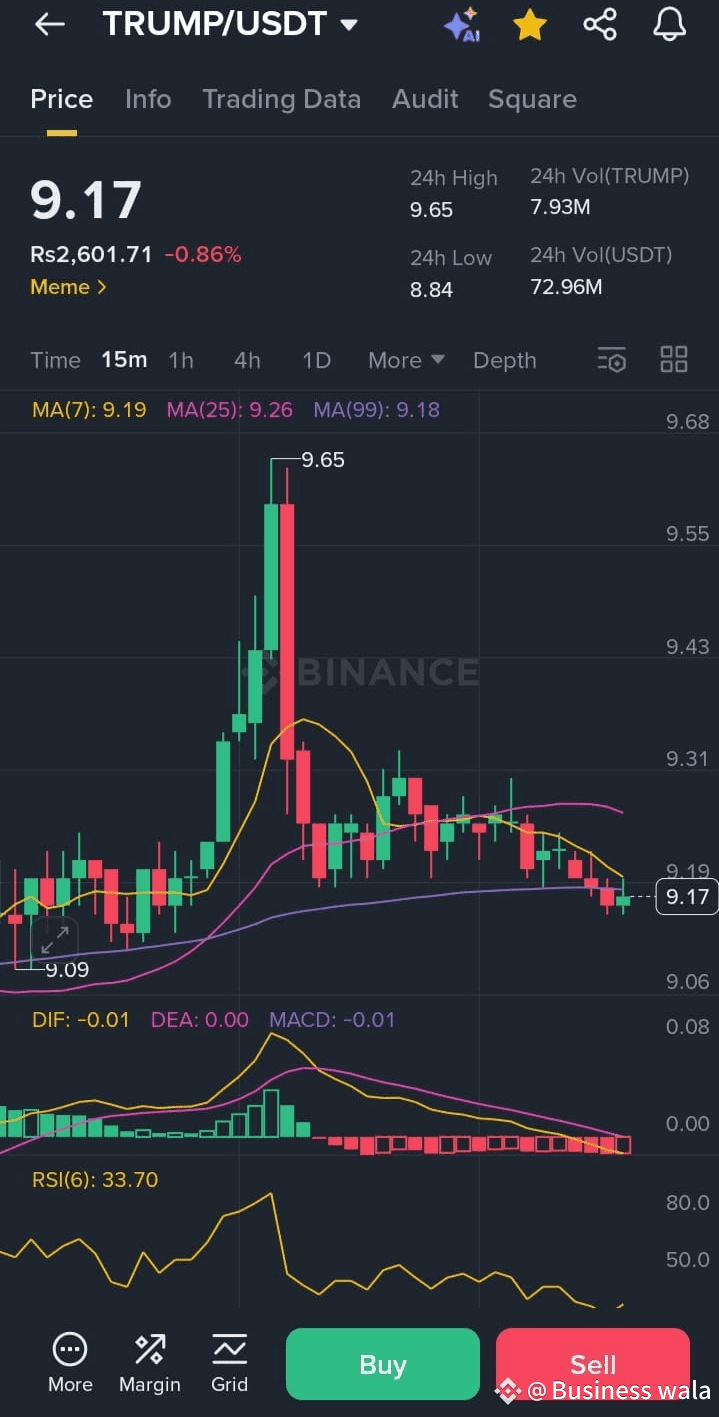
Task: Open chart indicator settings icon
Action: pyautogui.click(x=611, y=360)
